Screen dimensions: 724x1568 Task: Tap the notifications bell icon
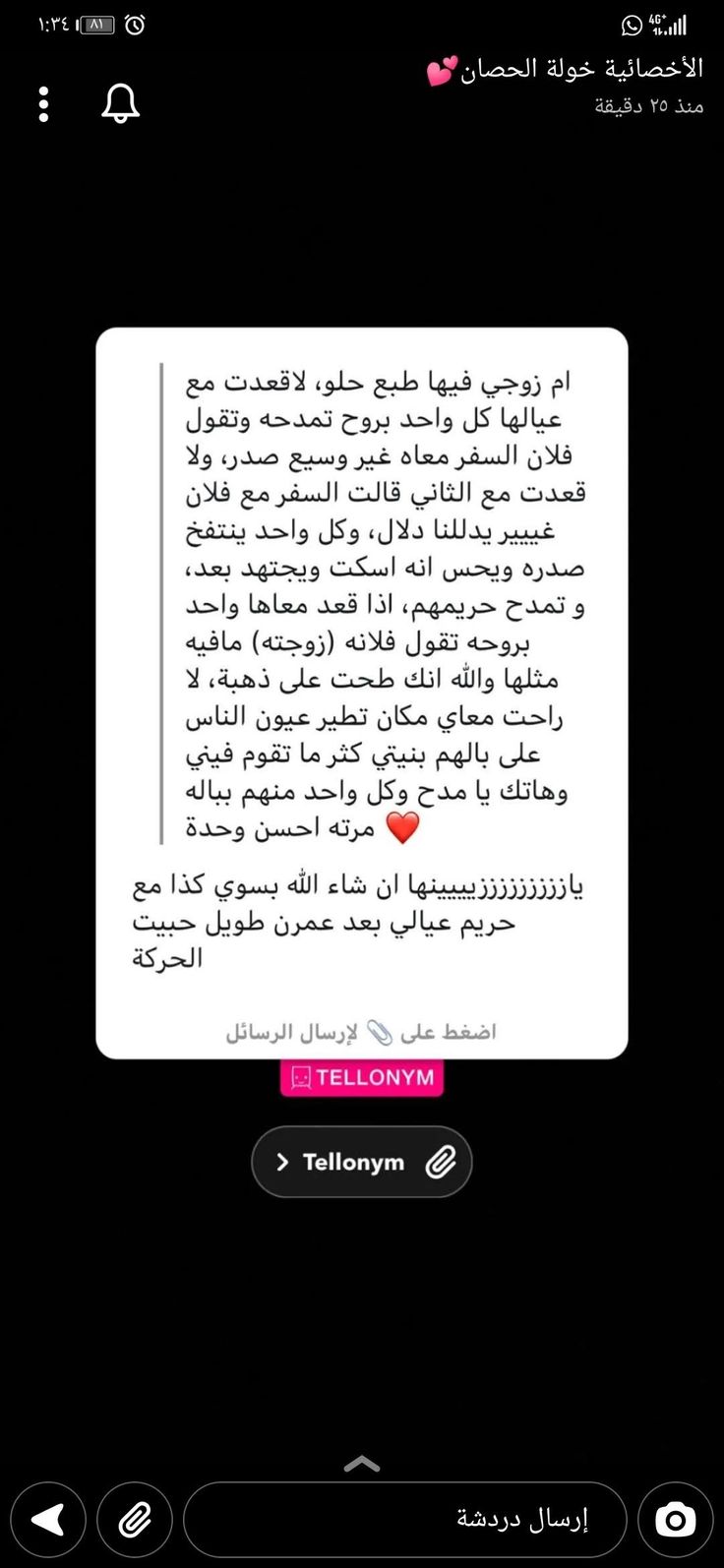pyautogui.click(x=120, y=103)
